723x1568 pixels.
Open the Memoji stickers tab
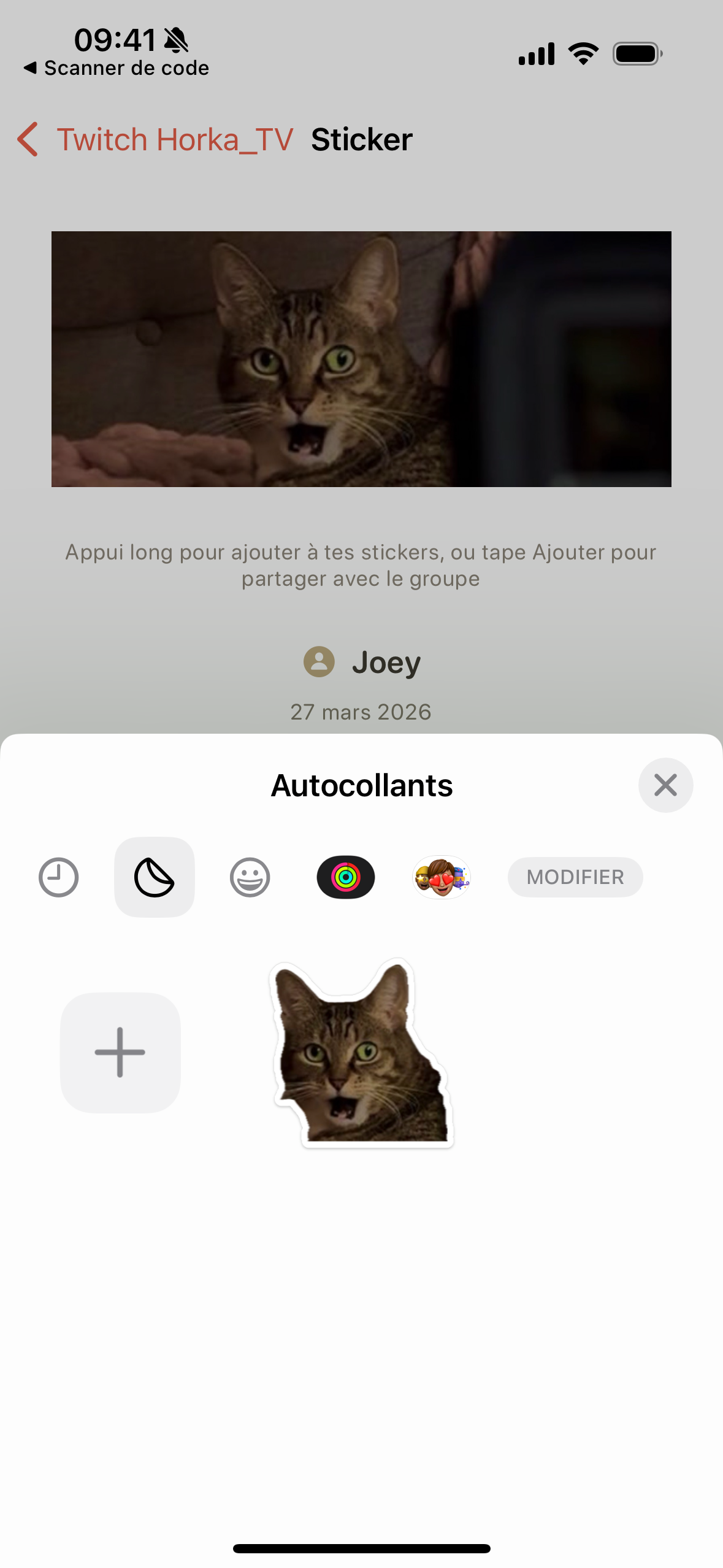(442, 877)
